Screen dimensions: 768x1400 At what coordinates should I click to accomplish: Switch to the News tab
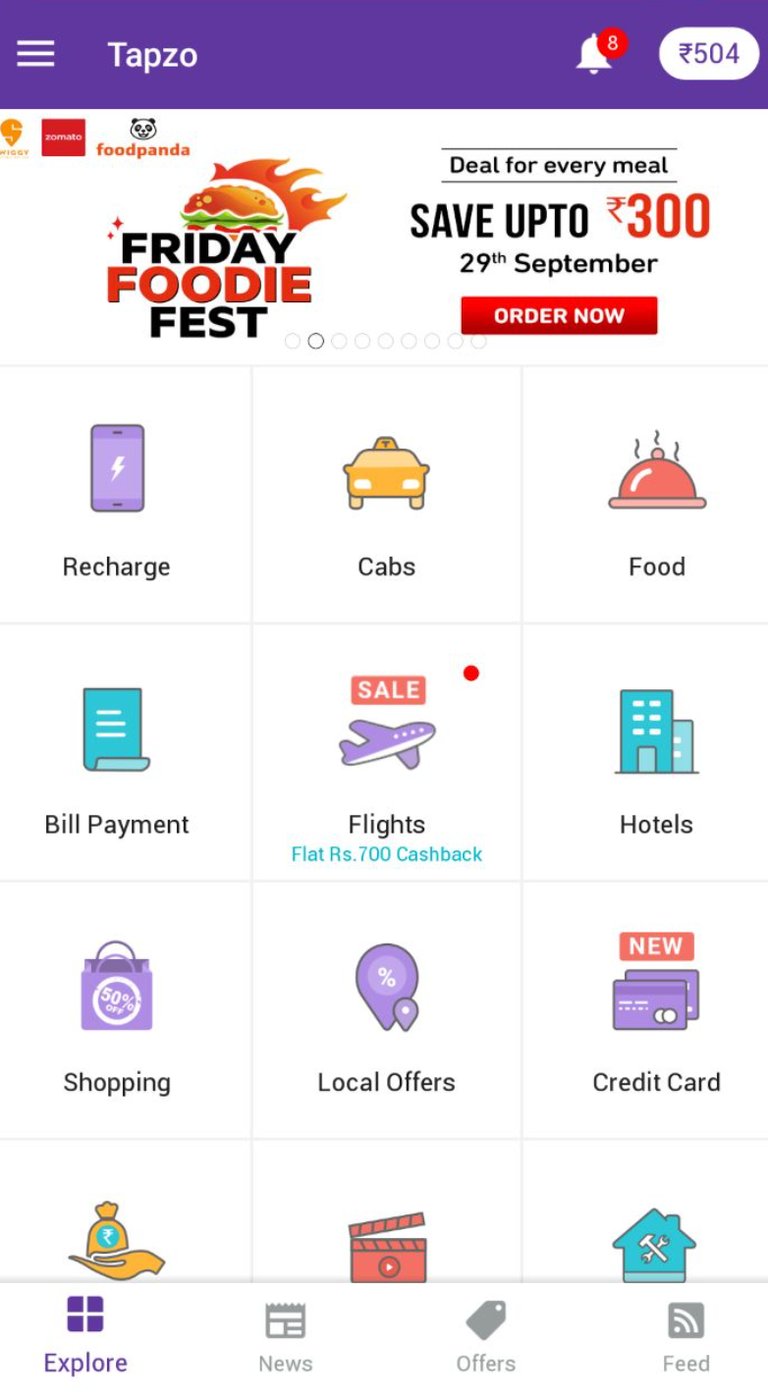tap(285, 1336)
